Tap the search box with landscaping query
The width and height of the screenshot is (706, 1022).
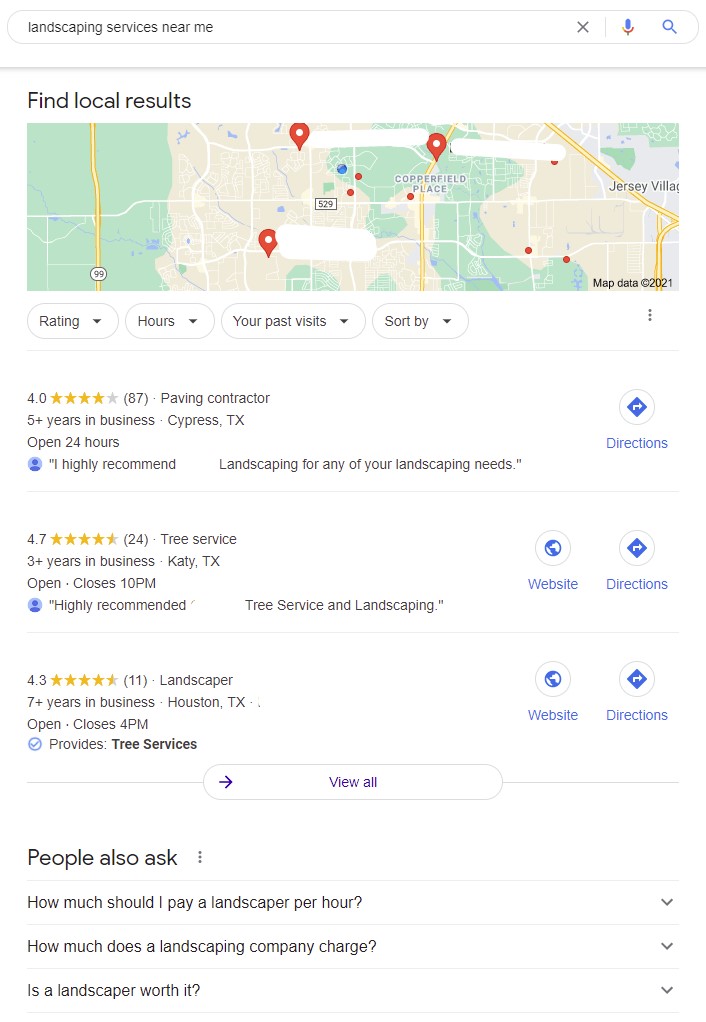pos(290,27)
